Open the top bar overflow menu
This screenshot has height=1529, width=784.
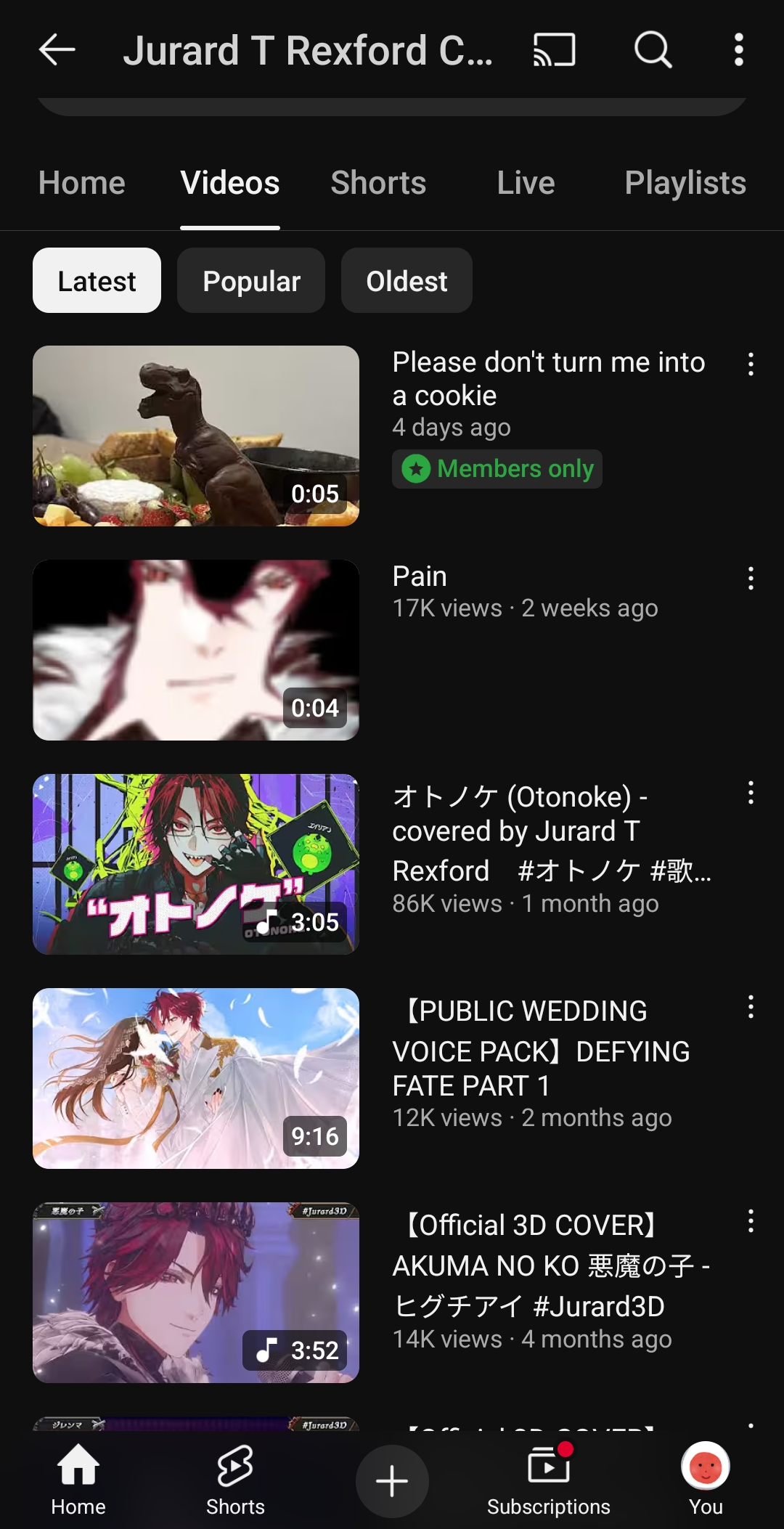point(739,50)
